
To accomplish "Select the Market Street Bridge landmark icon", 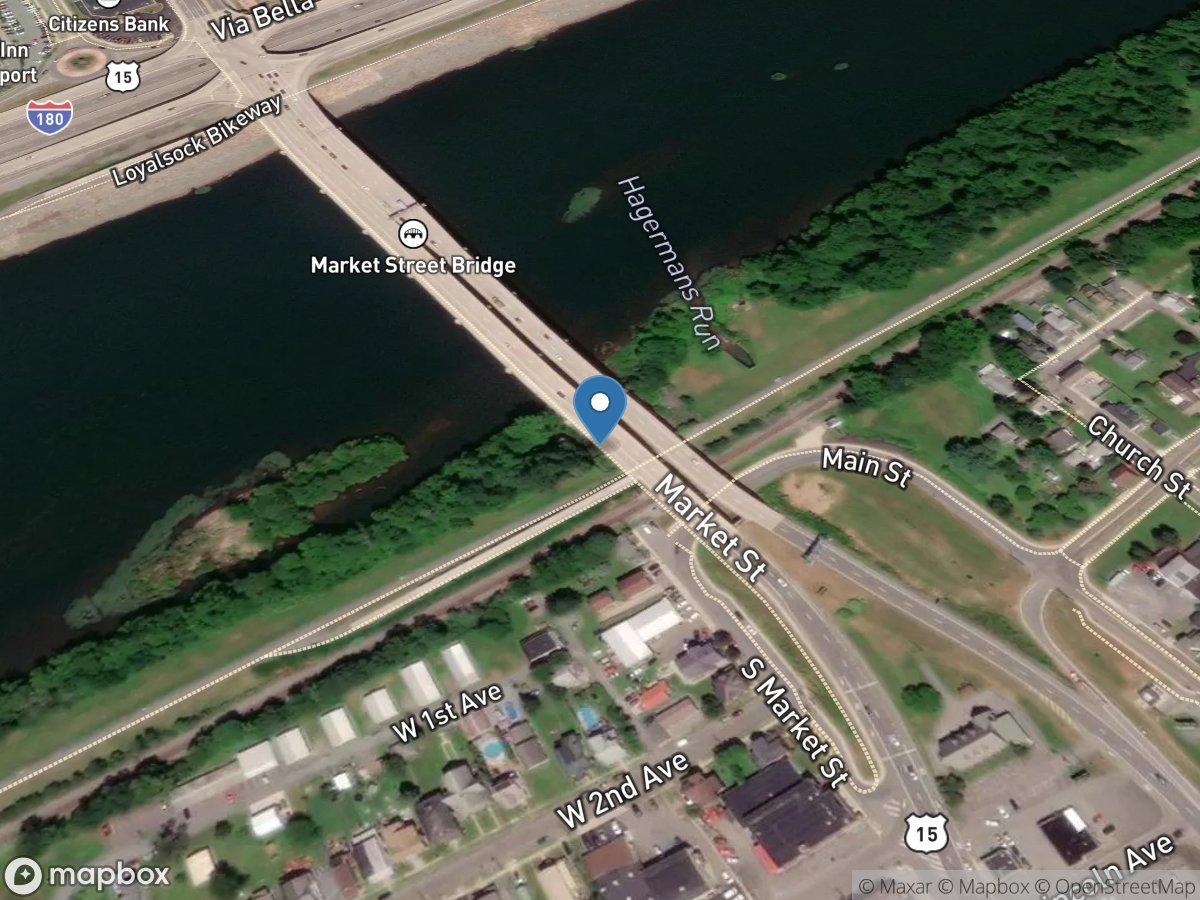I will click(411, 236).
